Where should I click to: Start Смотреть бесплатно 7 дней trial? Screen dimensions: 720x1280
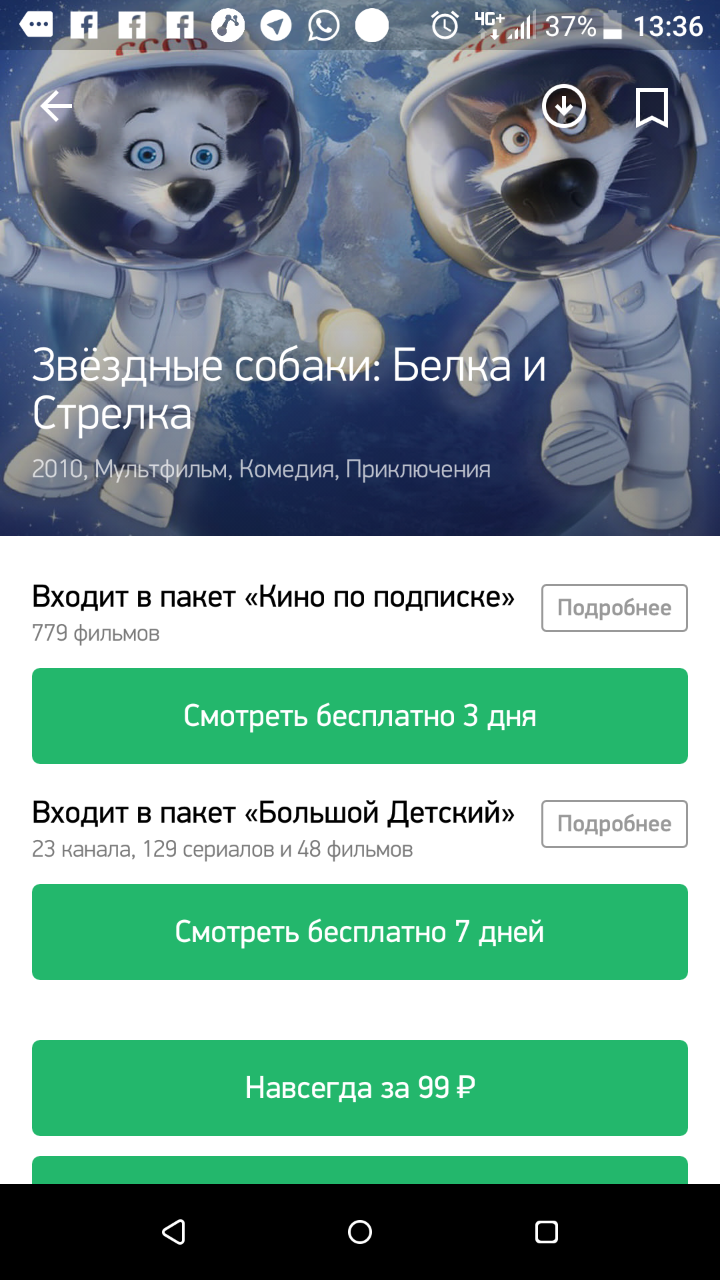360,932
